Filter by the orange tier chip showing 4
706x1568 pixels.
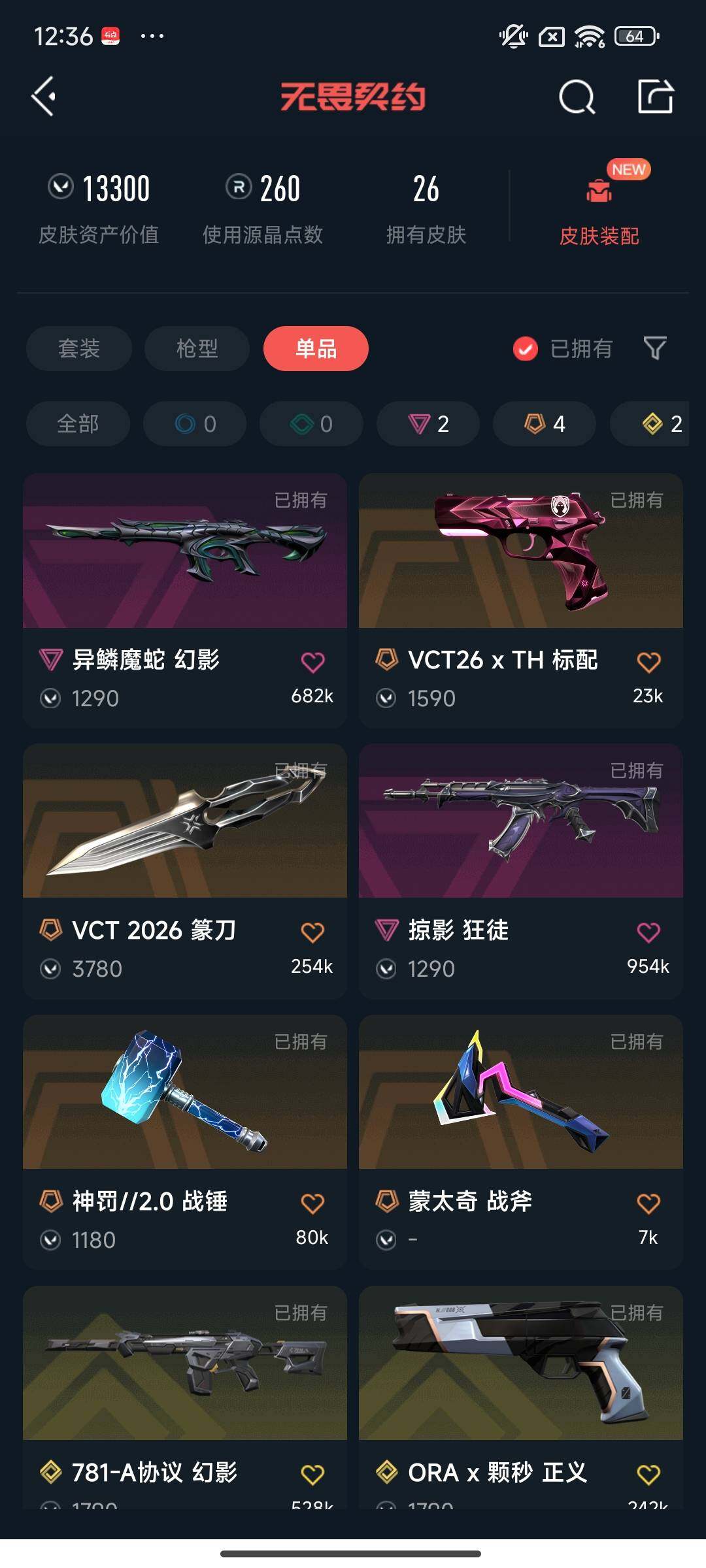(x=545, y=424)
